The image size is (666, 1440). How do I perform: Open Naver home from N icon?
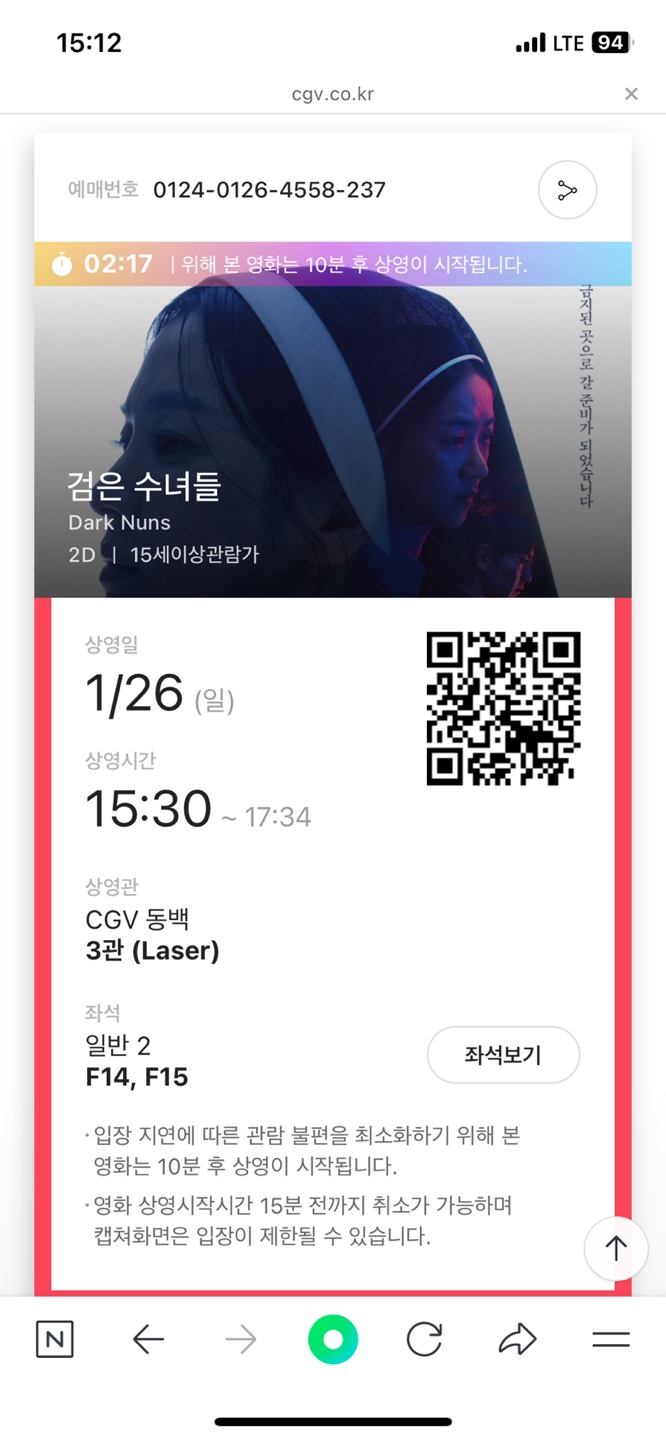pos(55,1339)
